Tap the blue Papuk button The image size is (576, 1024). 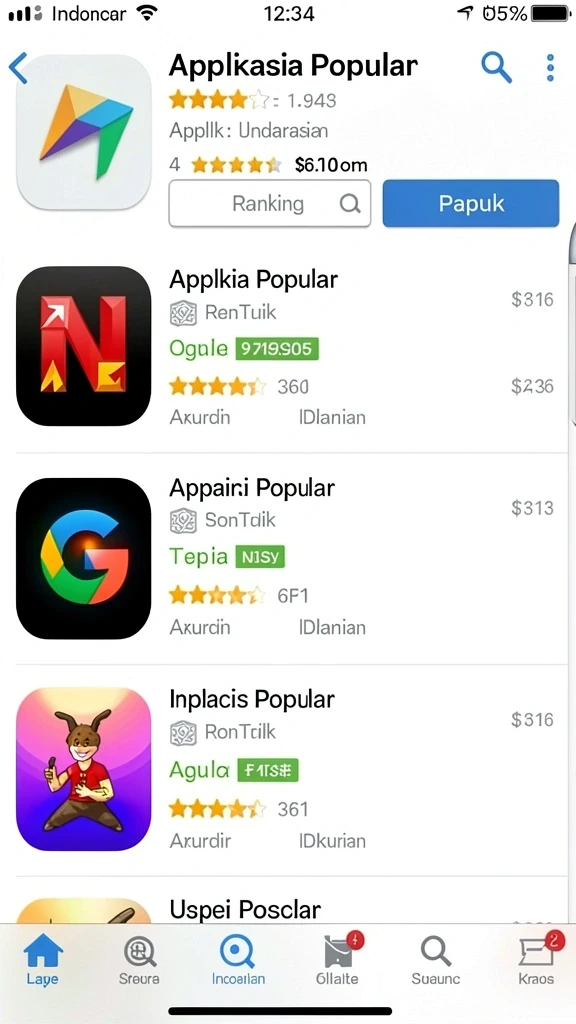[x=471, y=204]
